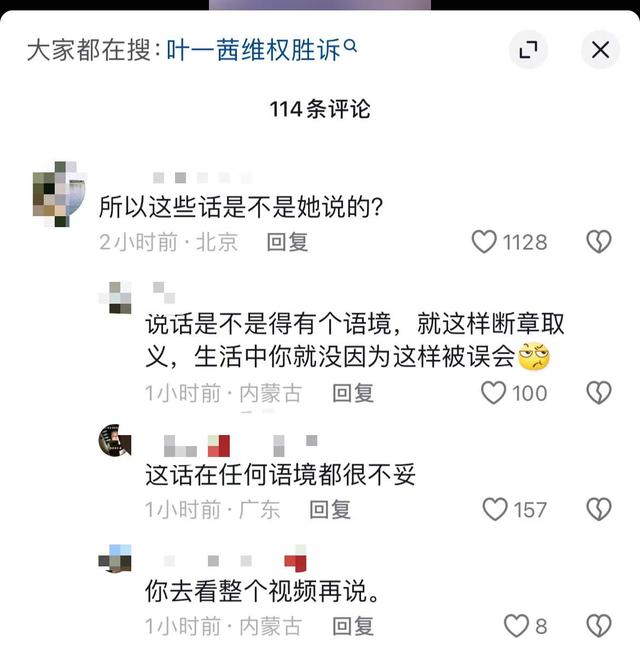Reply to 你去看整个视频再说
Viewport: 640px width, 660px height.
point(352,626)
